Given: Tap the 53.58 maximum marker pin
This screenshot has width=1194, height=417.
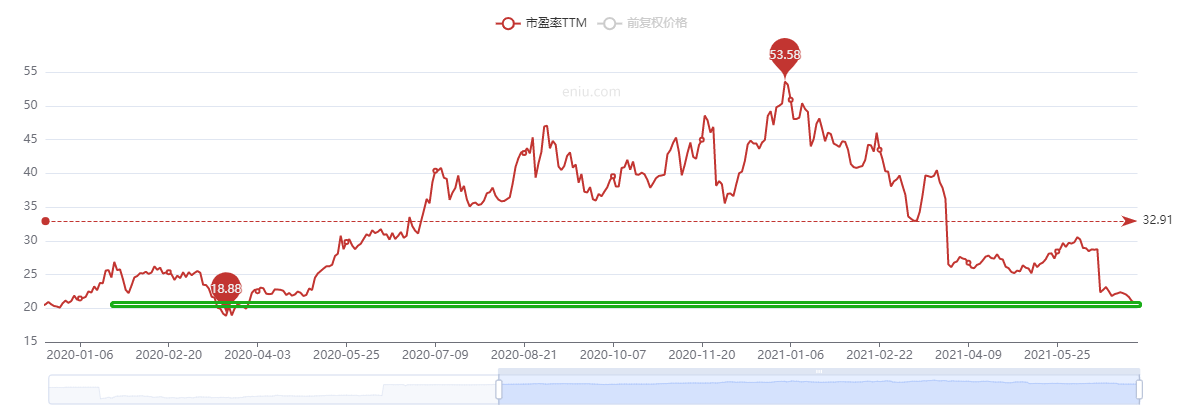Looking at the screenshot, I should pyautogui.click(x=785, y=54).
